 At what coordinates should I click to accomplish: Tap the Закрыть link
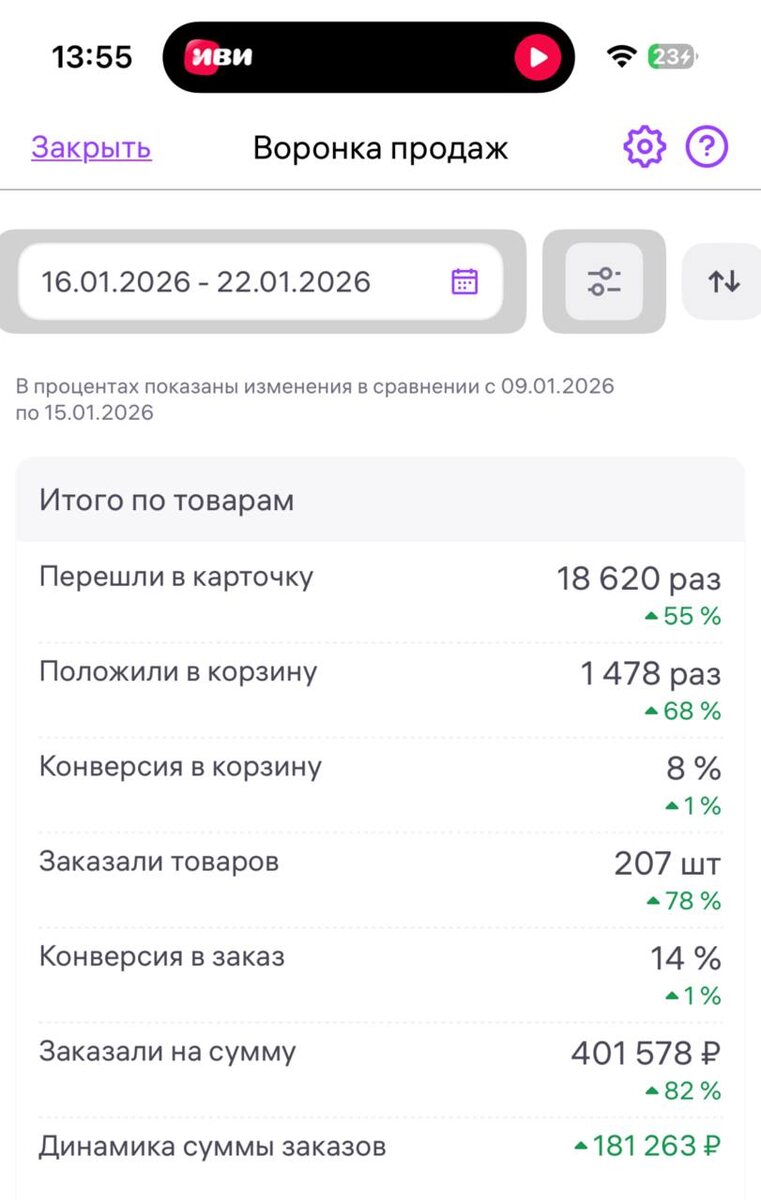(x=91, y=148)
